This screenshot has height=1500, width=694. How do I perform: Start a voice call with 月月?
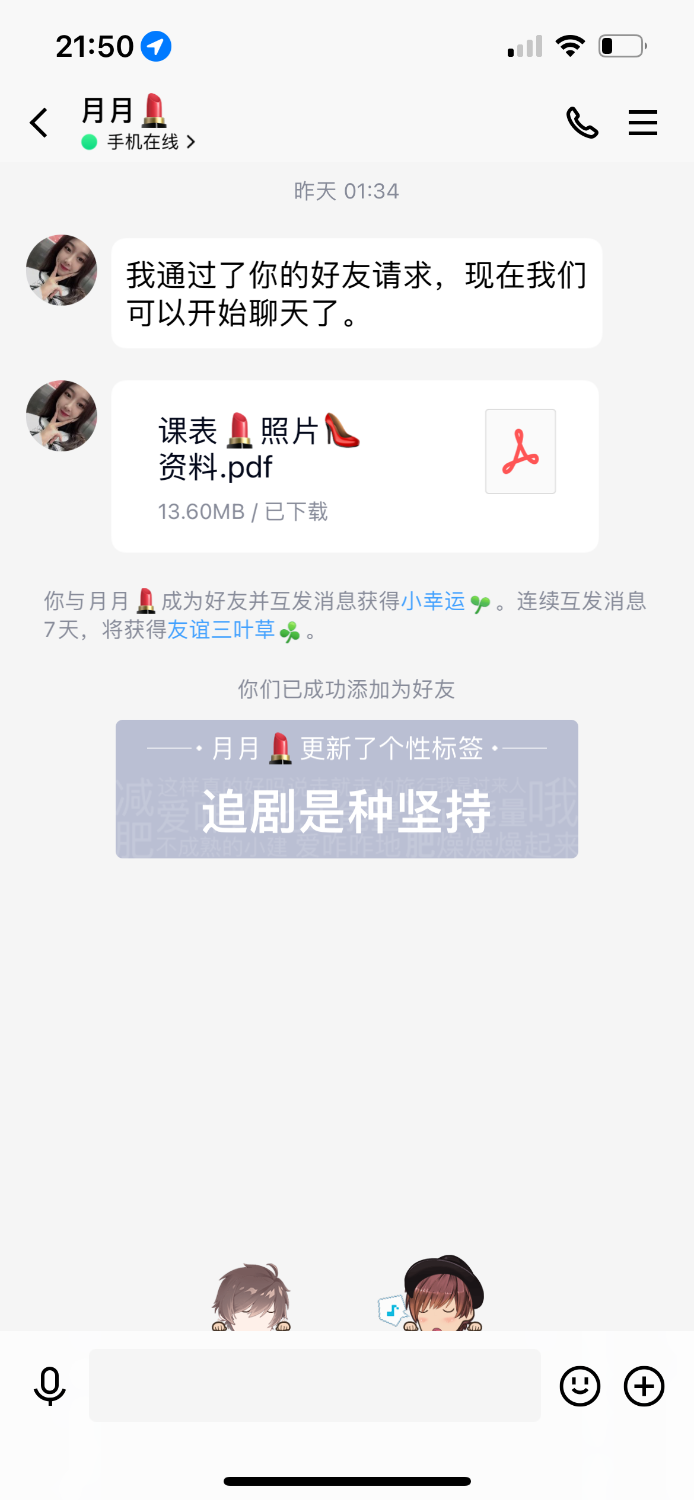tap(582, 123)
